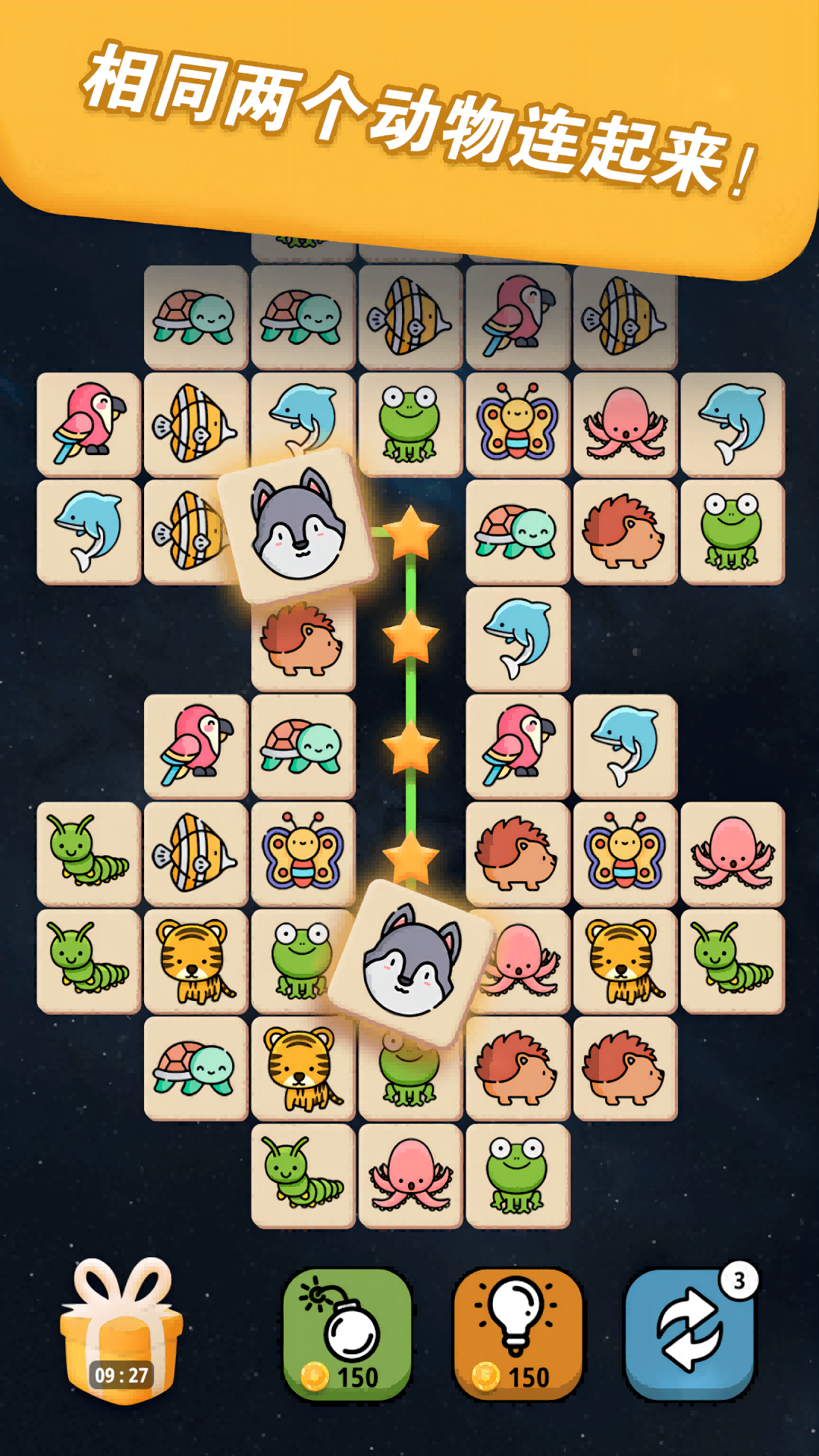Get a hint with the lightbulb button
This screenshot has width=819, height=1456.
518,1334
